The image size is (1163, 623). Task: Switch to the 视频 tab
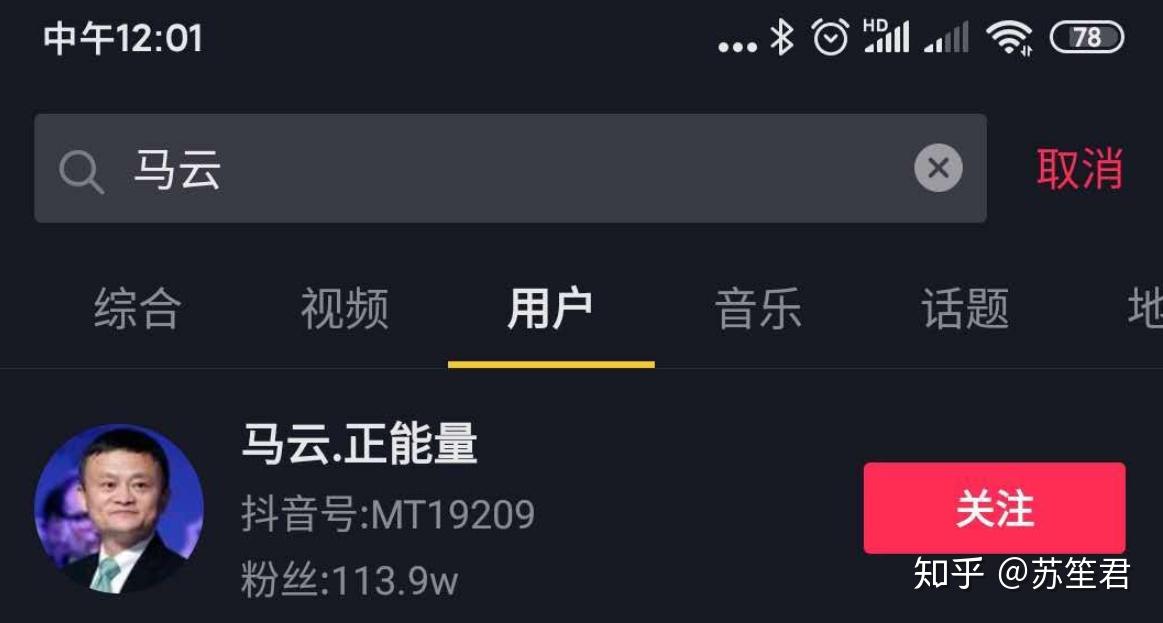(344, 309)
